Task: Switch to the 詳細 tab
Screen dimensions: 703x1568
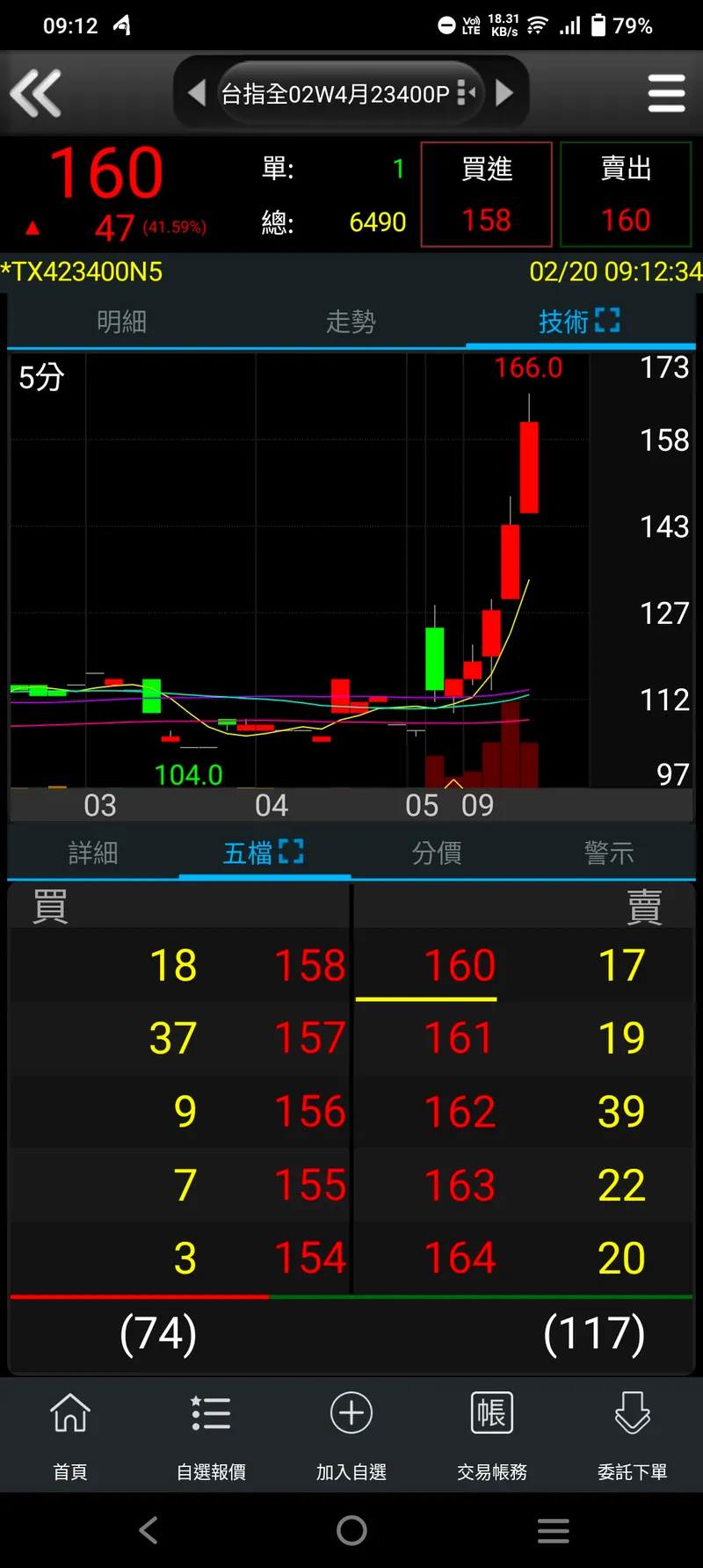Action: coord(93,853)
